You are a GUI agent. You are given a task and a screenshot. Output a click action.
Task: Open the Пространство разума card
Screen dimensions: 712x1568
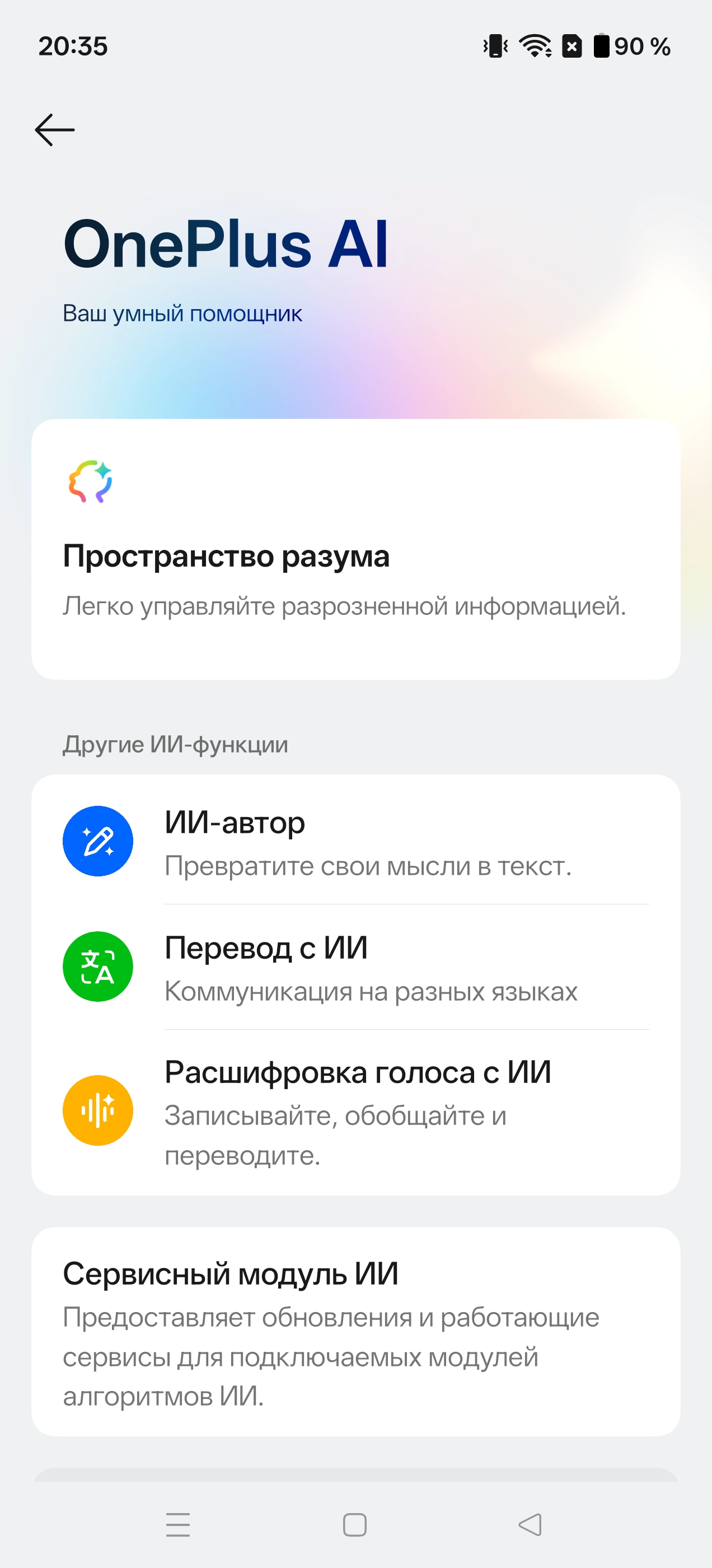(355, 549)
